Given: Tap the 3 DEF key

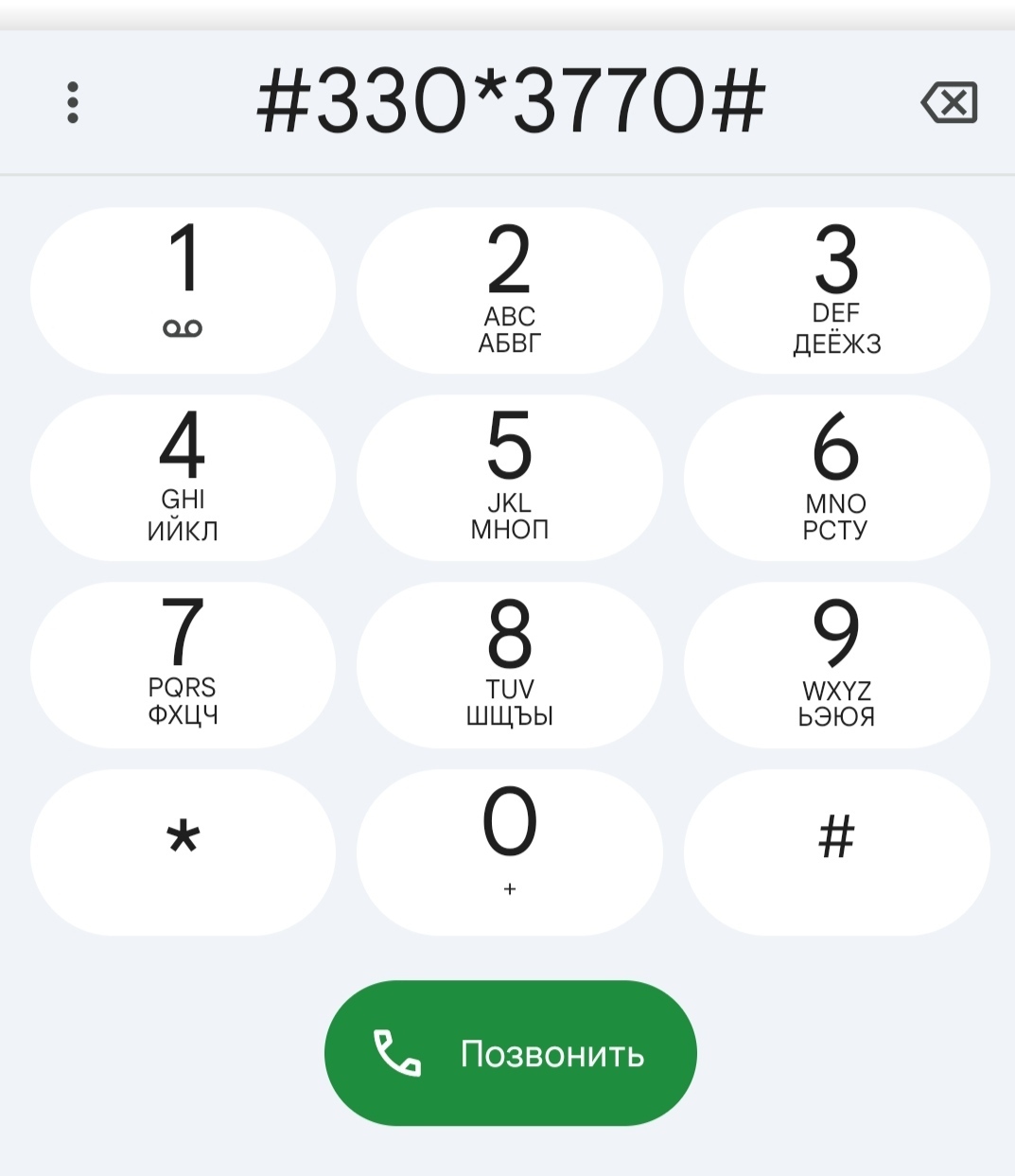Looking at the screenshot, I should (836, 290).
